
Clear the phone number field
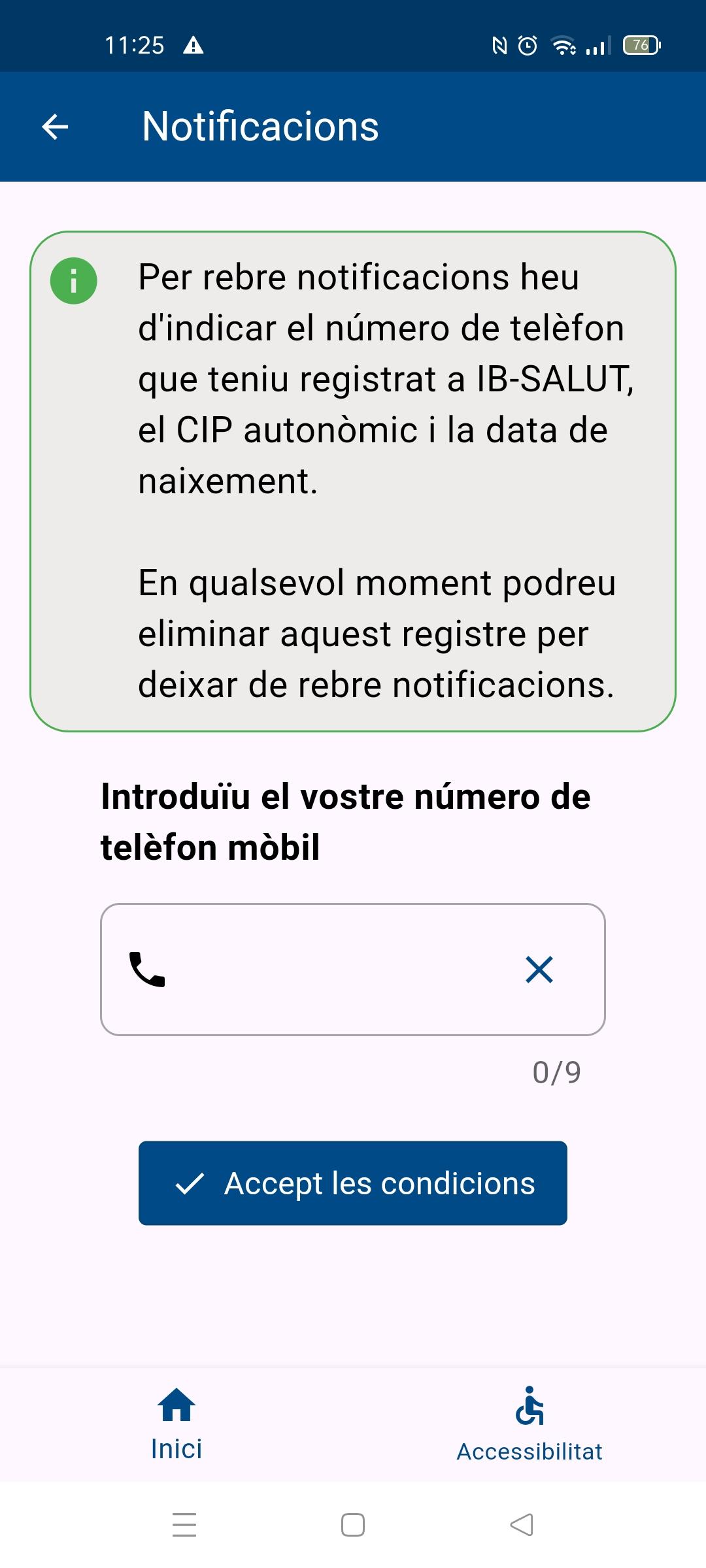[x=539, y=970]
